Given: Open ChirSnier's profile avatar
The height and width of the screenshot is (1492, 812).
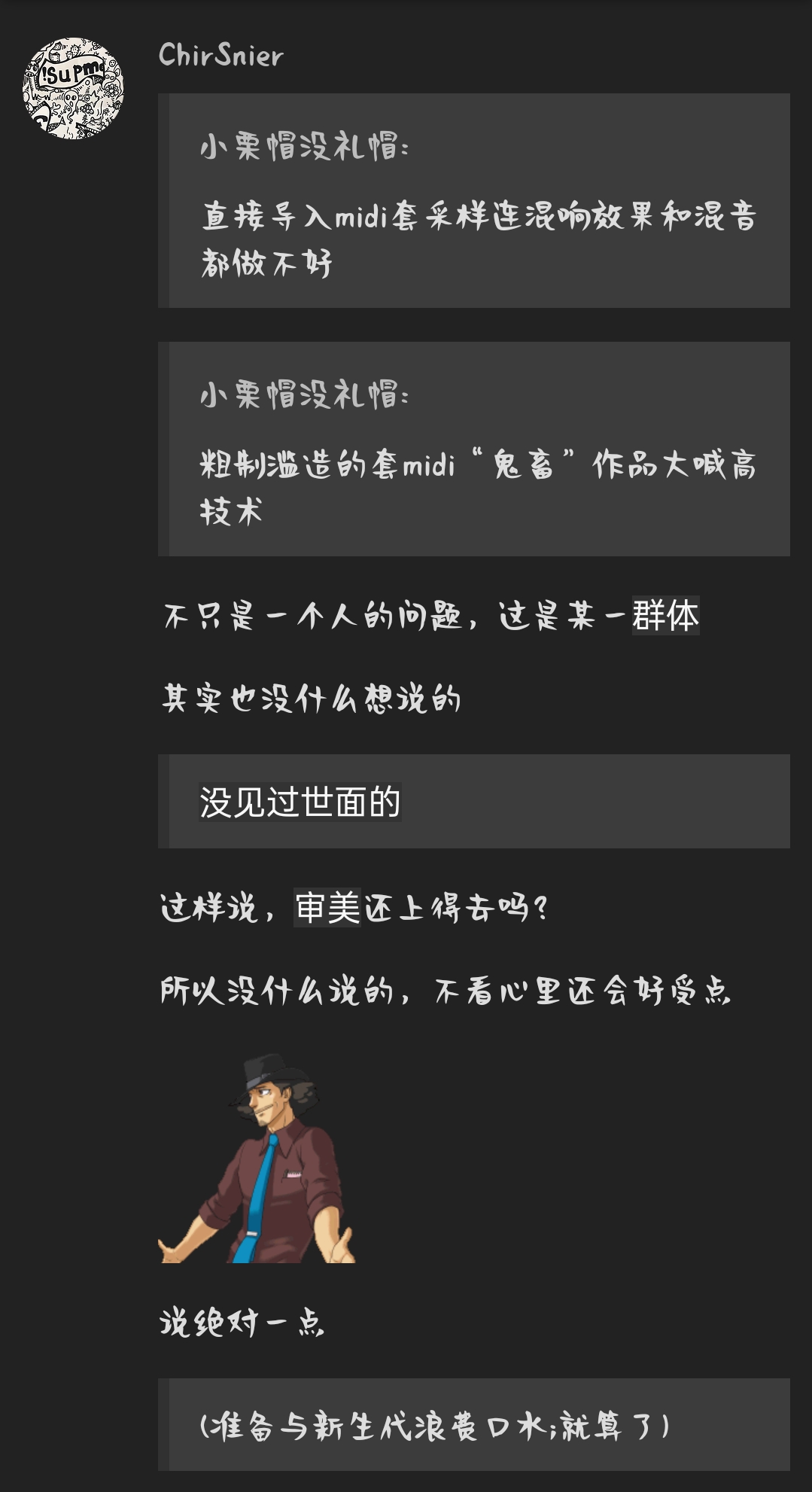Looking at the screenshot, I should click(x=73, y=88).
